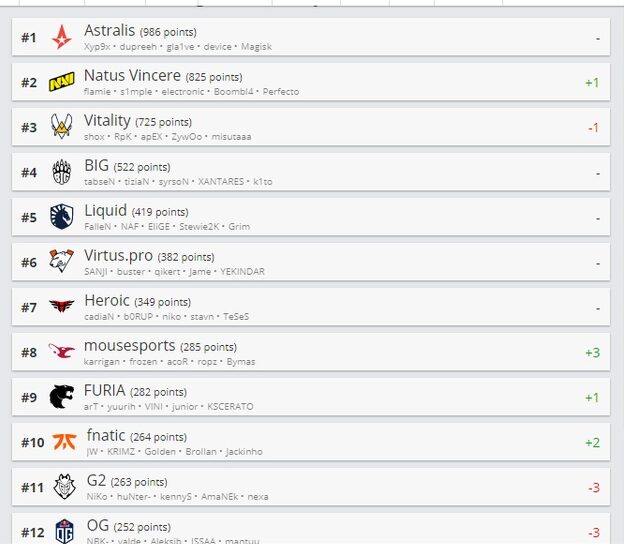Viewport: 624px width, 544px height.
Task: Open the Astralis ranking row
Action: (x=312, y=38)
